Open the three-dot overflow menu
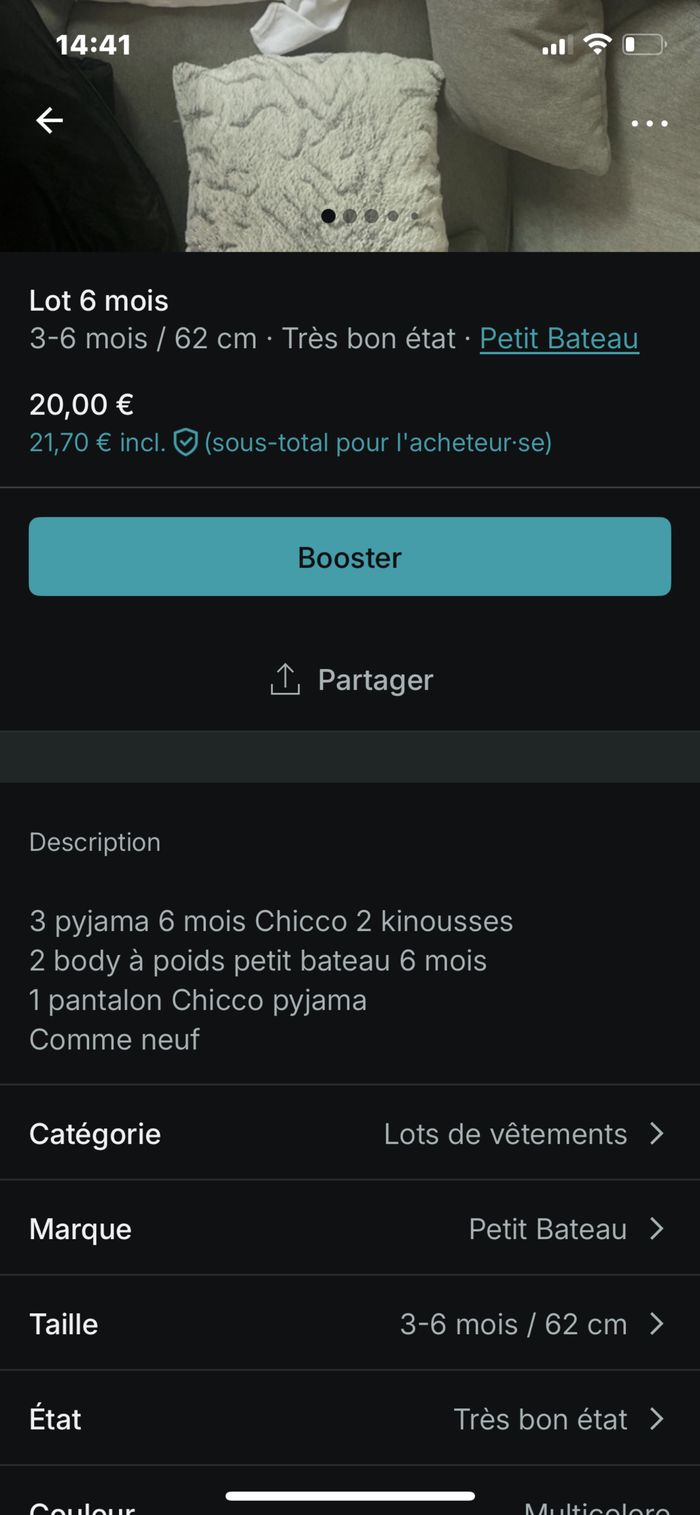 click(x=649, y=123)
